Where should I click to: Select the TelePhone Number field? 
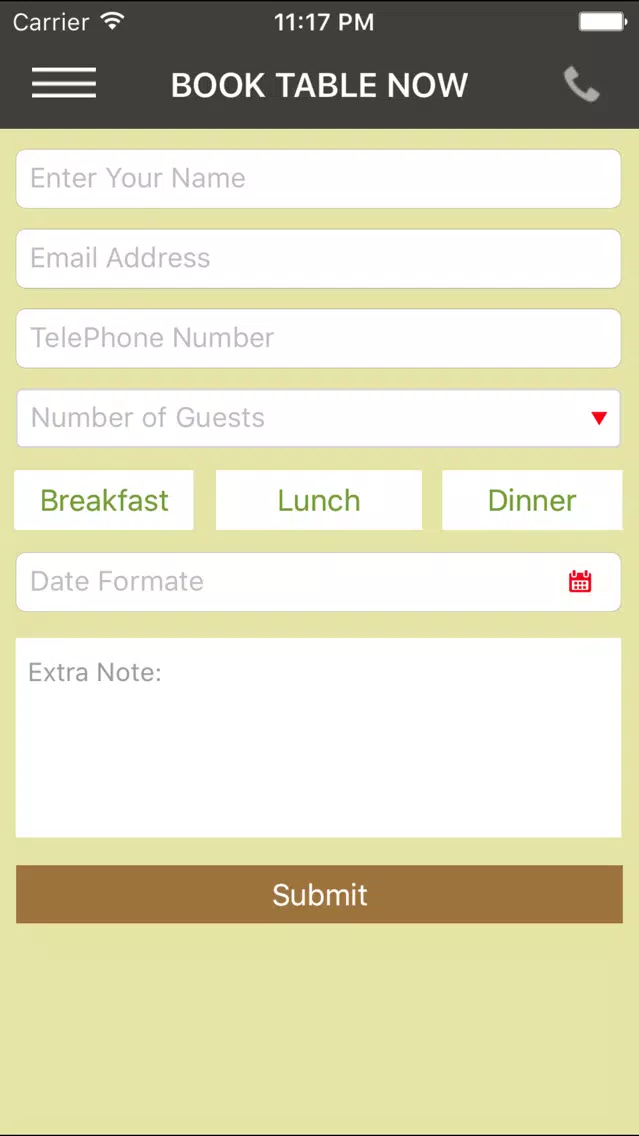click(x=319, y=338)
